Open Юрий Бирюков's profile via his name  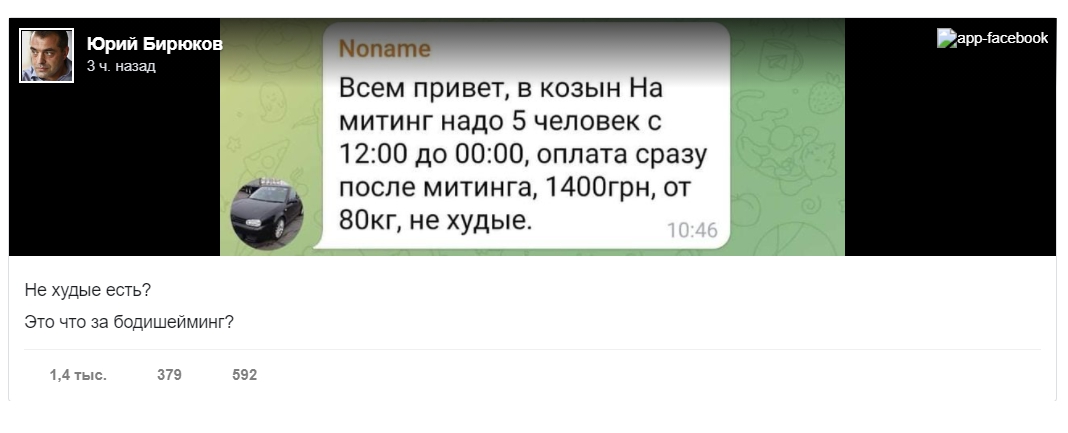[154, 44]
